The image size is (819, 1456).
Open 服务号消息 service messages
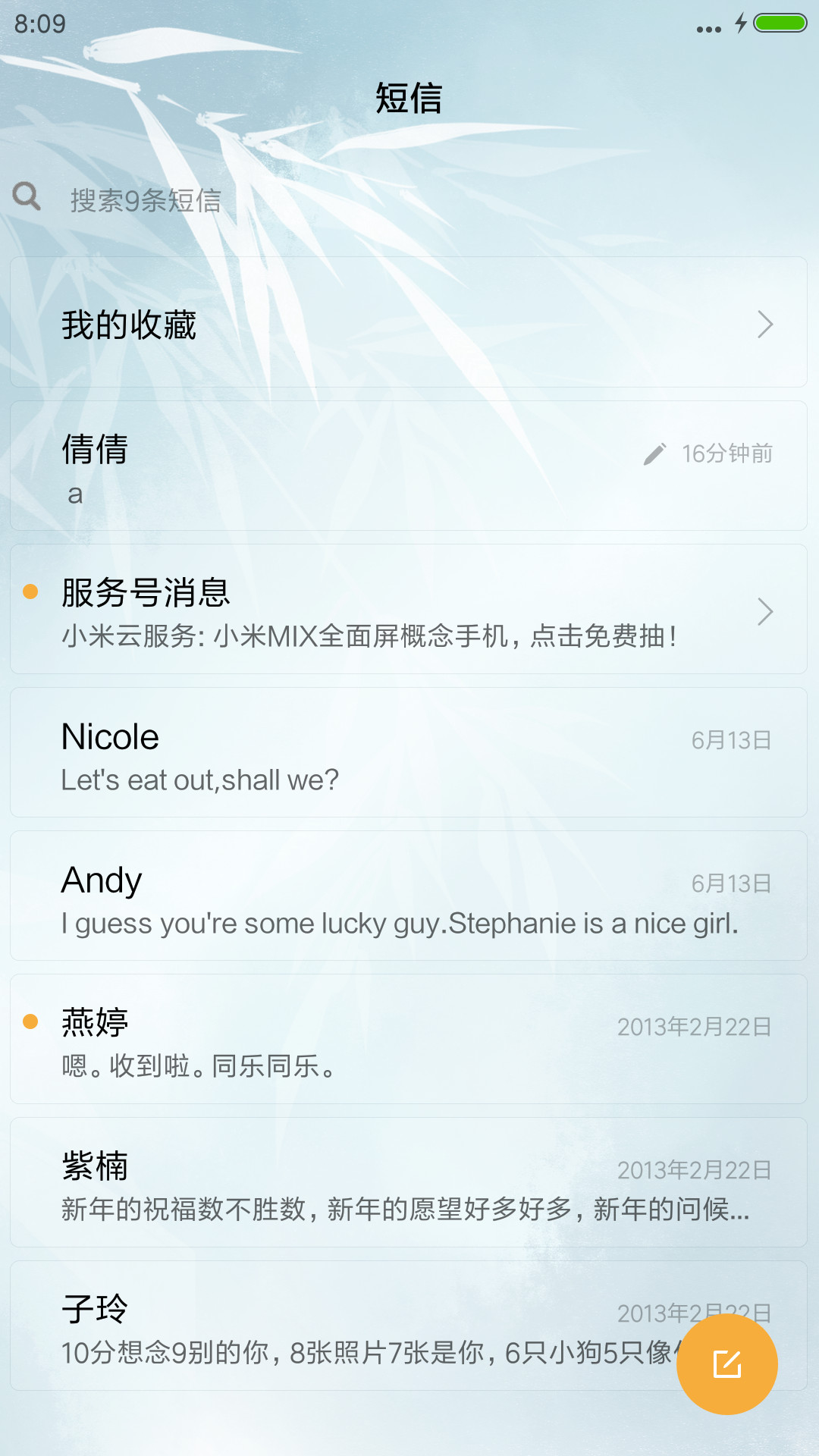(x=409, y=609)
